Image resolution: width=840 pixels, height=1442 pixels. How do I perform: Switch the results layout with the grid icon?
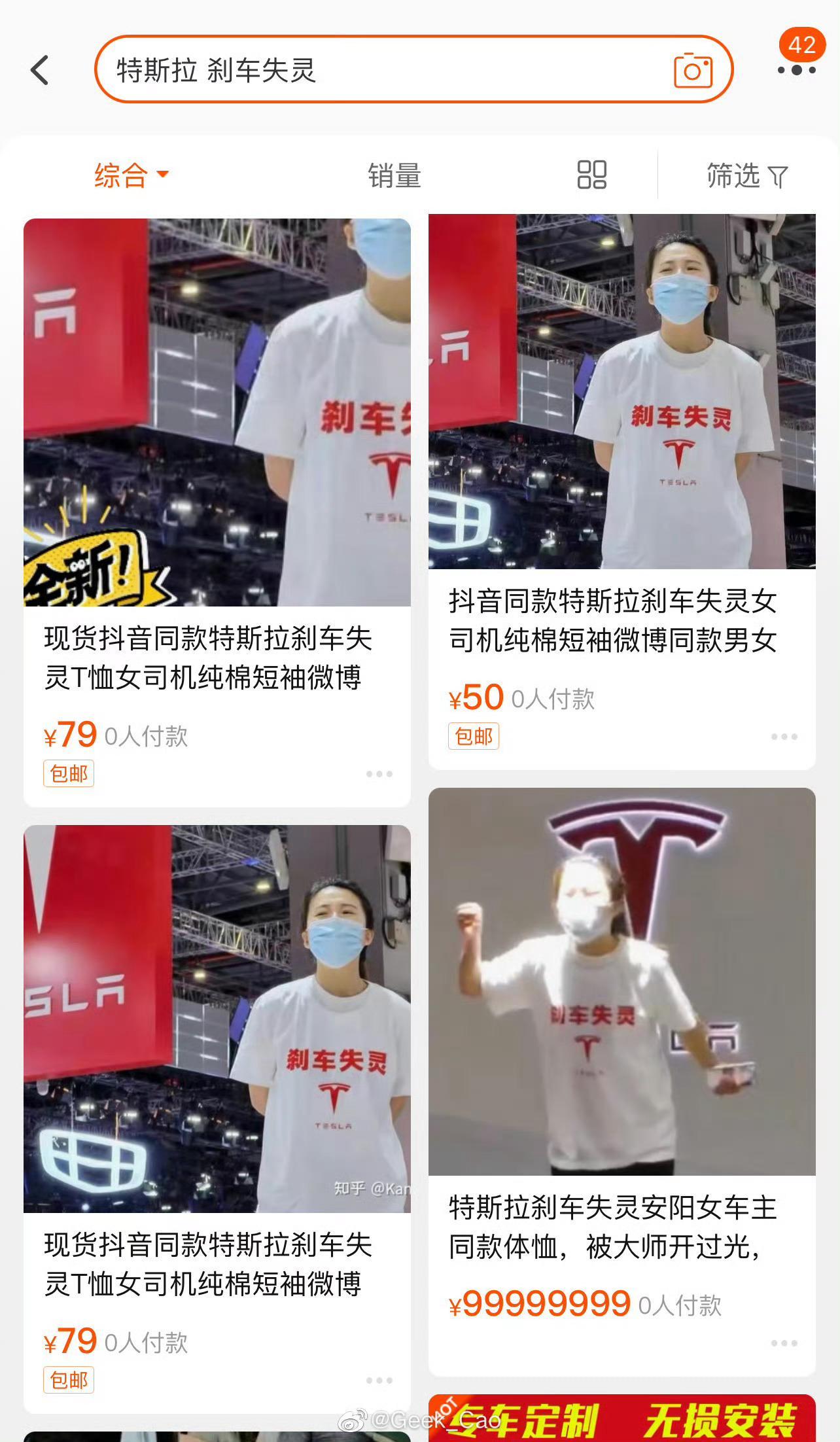(x=591, y=175)
